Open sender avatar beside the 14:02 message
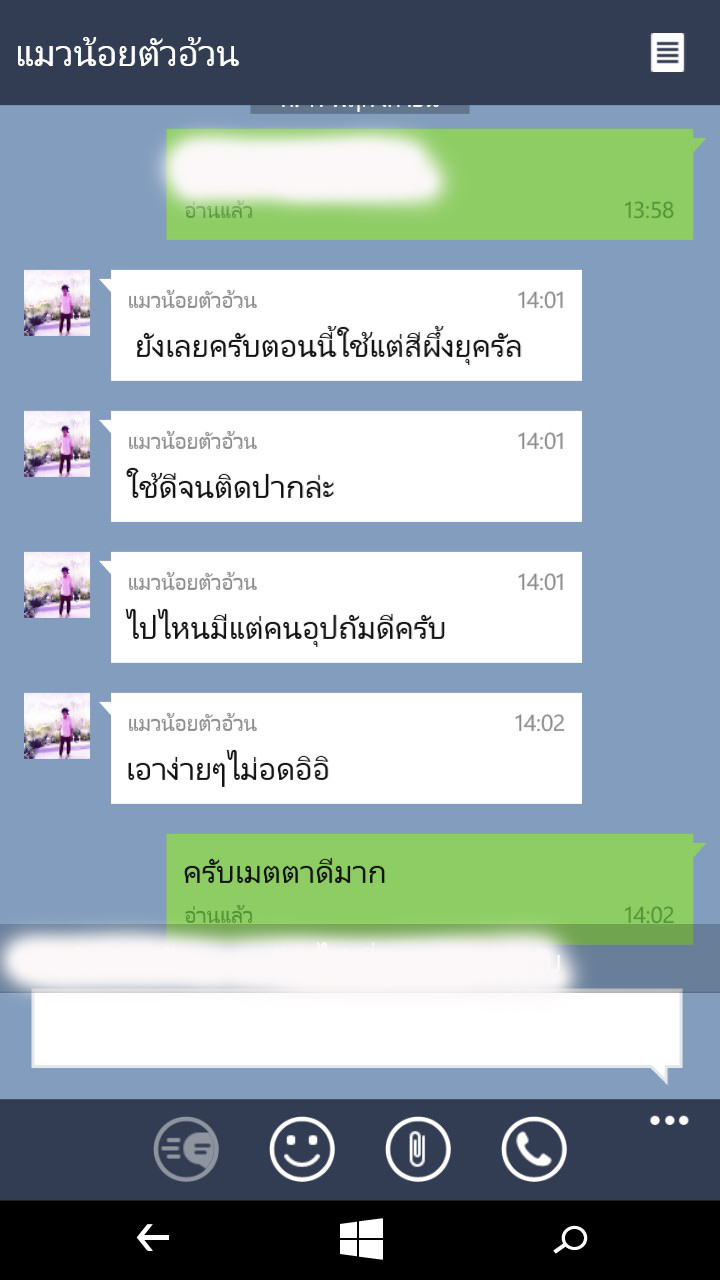The width and height of the screenshot is (720, 1280). [57, 726]
